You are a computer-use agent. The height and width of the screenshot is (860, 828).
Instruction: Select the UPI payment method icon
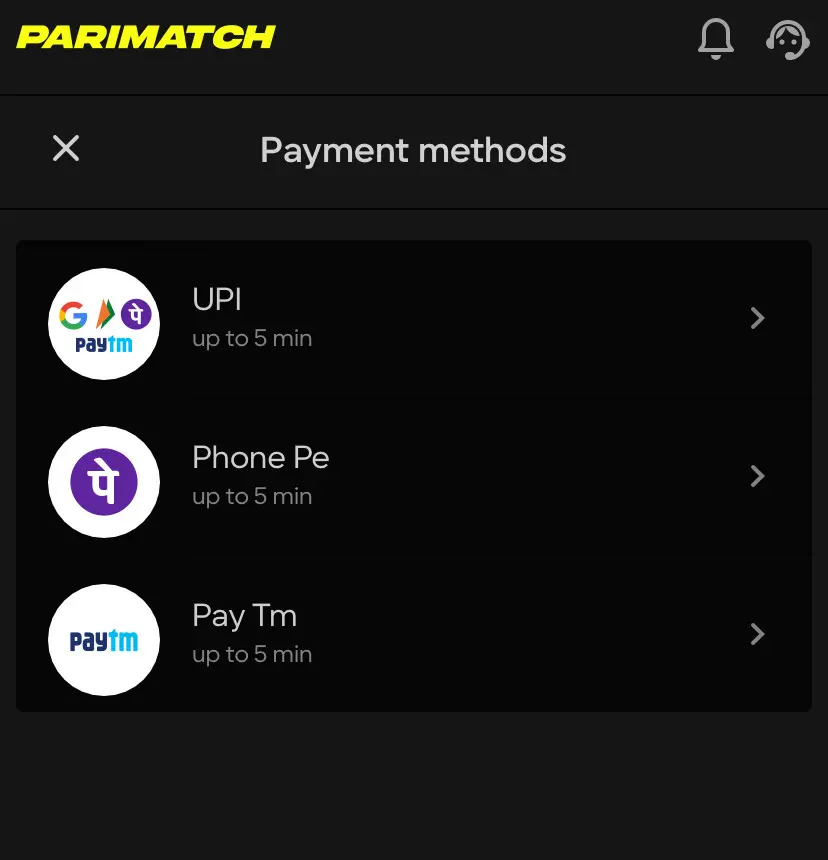[104, 323]
